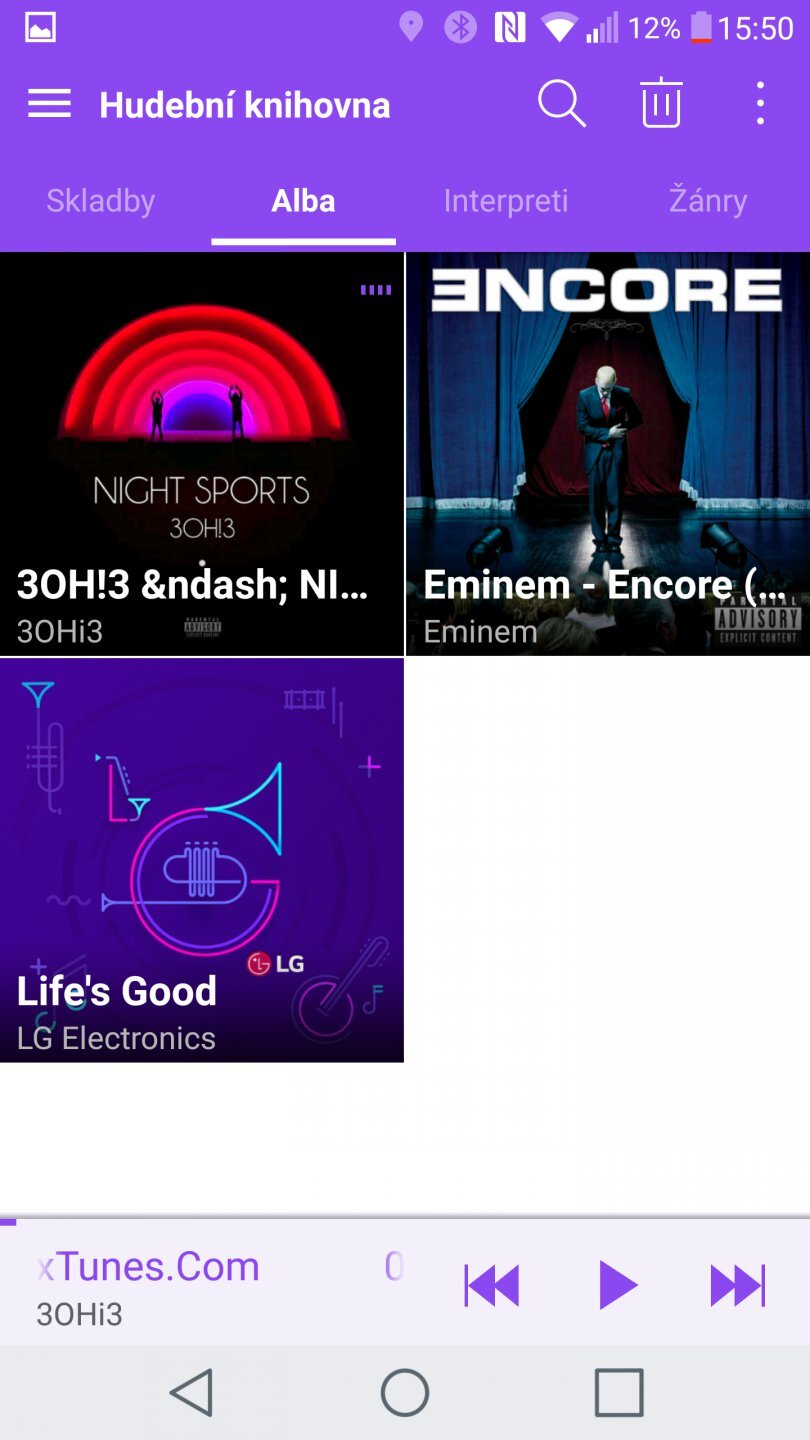The width and height of the screenshot is (810, 1440).
Task: Switch to the Interpreti tab
Action: 506,201
